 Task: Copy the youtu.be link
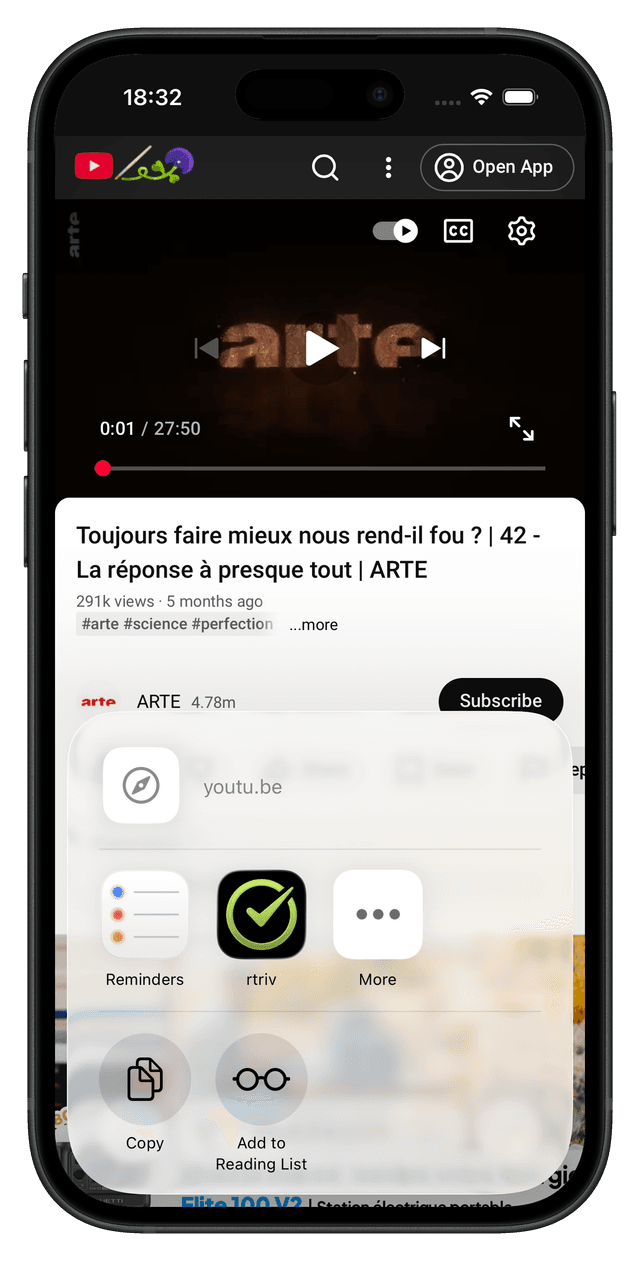click(145, 1079)
